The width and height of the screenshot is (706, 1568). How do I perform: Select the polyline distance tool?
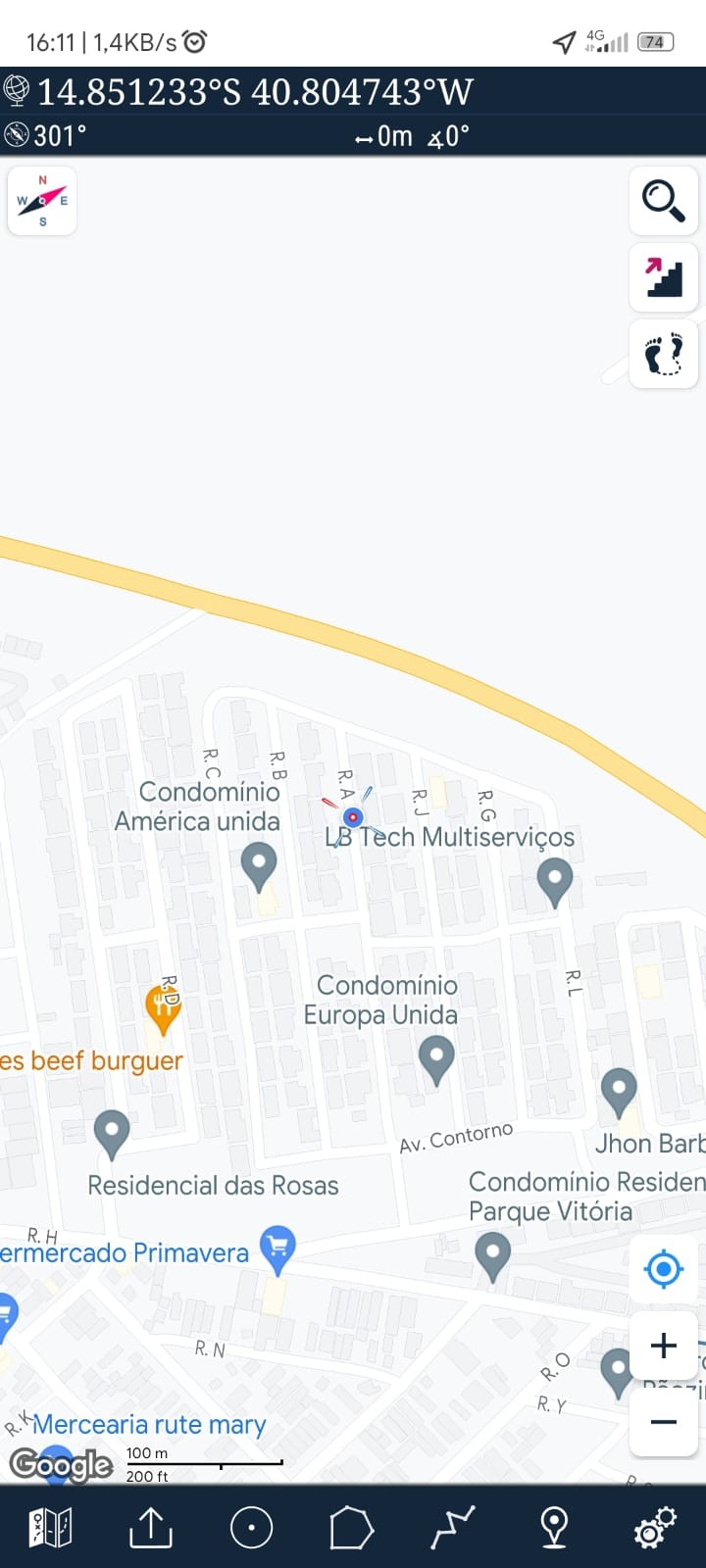tap(453, 1527)
